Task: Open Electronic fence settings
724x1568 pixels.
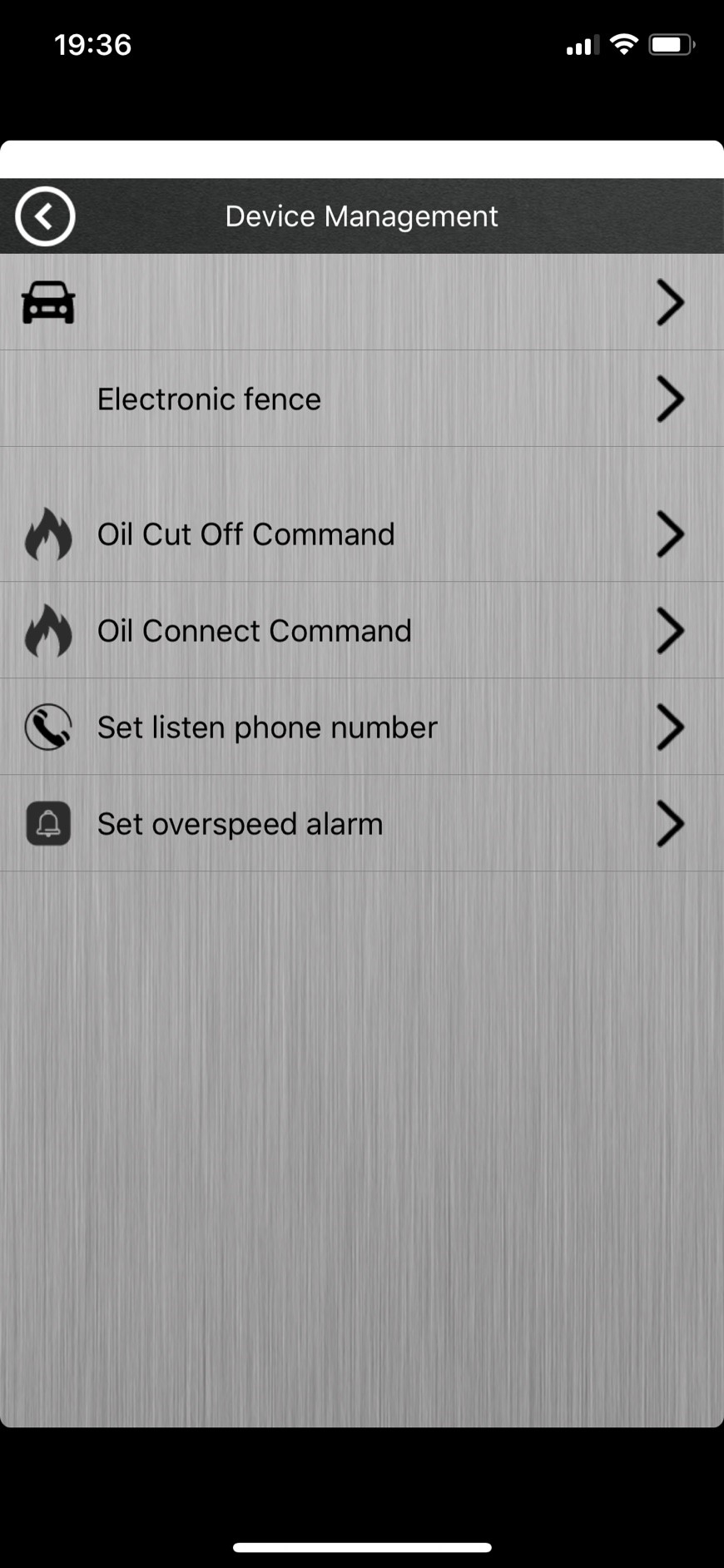Action: [x=362, y=399]
